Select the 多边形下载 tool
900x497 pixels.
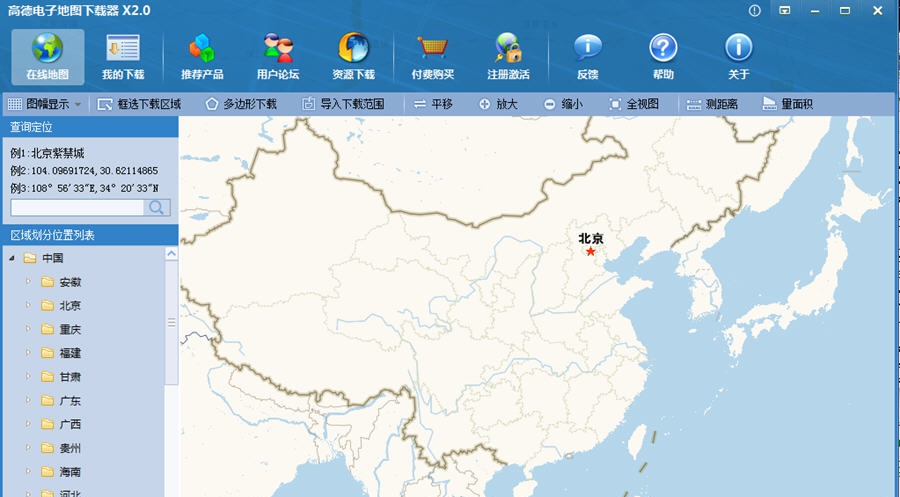pyautogui.click(x=241, y=104)
